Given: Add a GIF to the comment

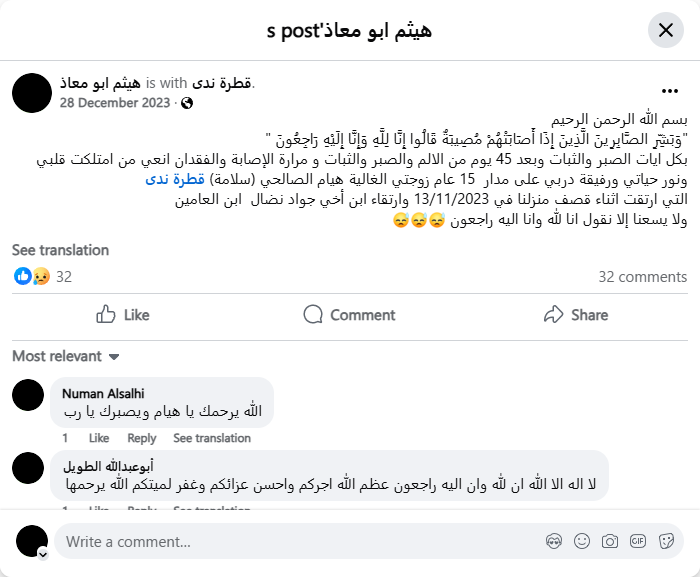Looking at the screenshot, I should 638,541.
